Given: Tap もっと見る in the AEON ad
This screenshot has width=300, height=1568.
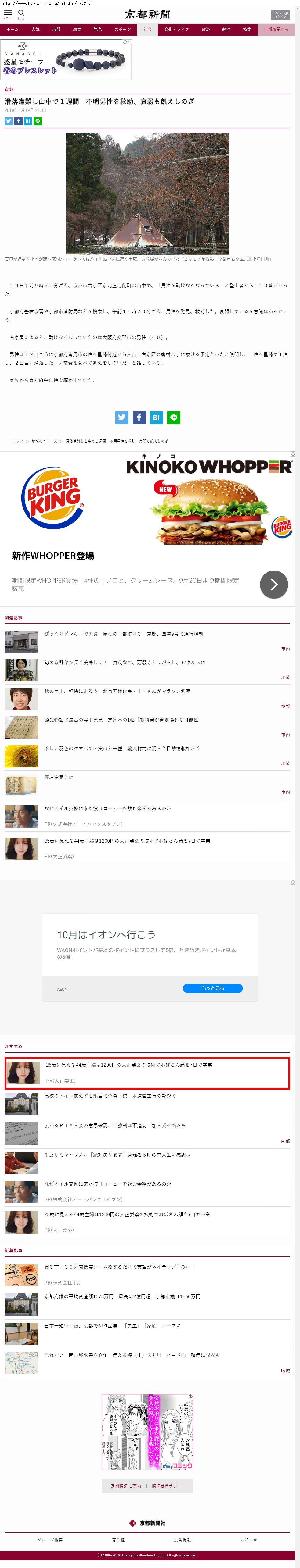Looking at the screenshot, I should coord(212,988).
